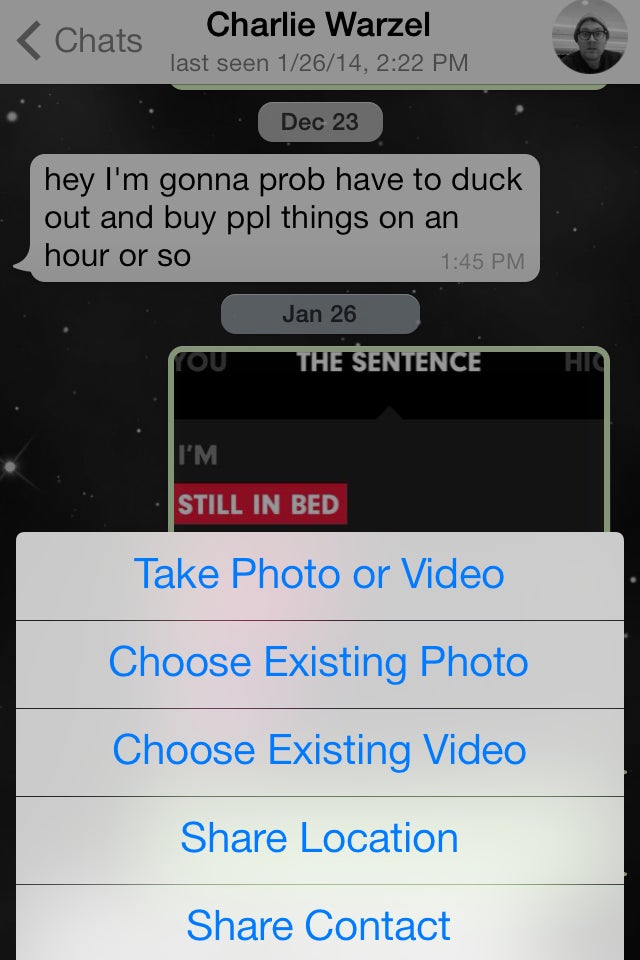This screenshot has height=960, width=640.
Task: Tap Share Location
Action: point(319,839)
